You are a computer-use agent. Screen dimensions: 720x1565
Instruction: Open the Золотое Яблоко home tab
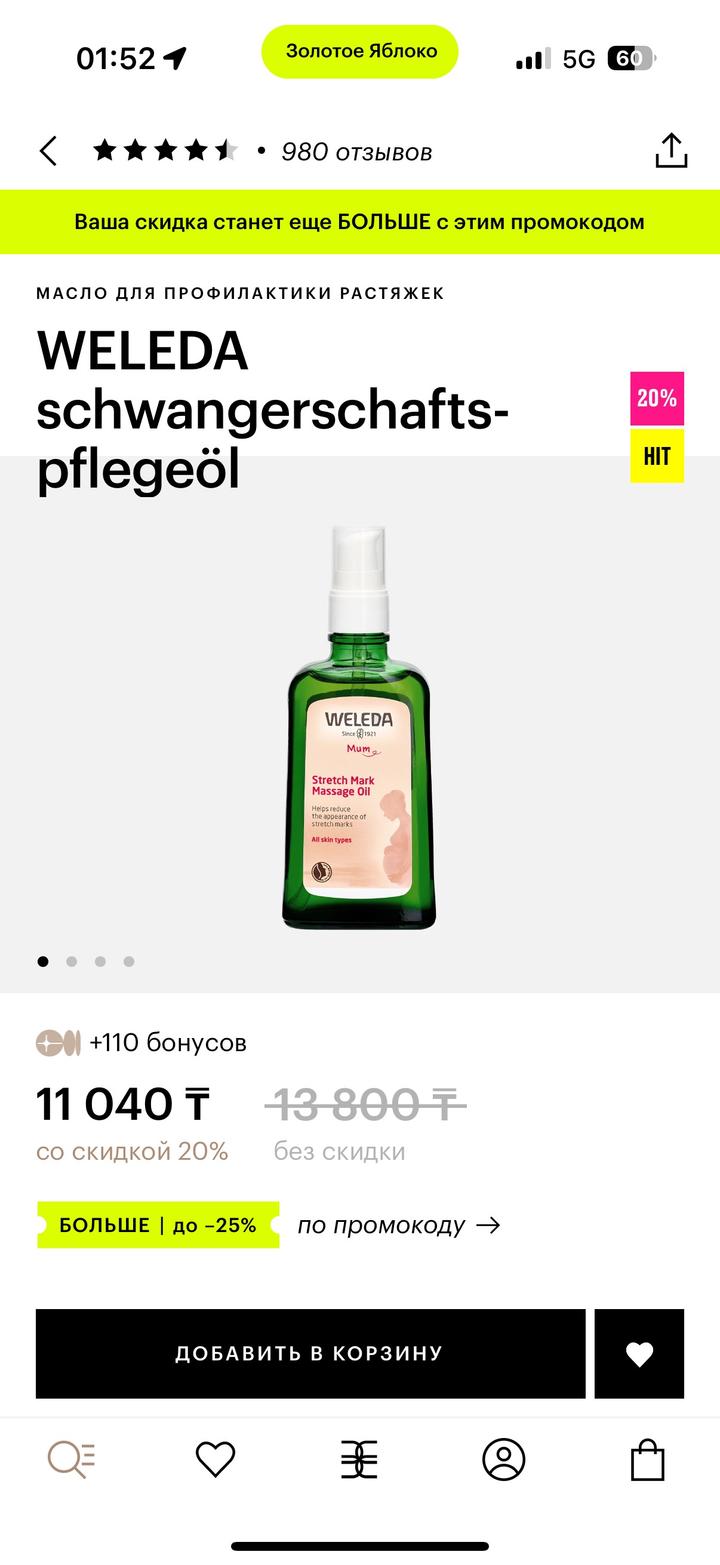click(359, 1460)
